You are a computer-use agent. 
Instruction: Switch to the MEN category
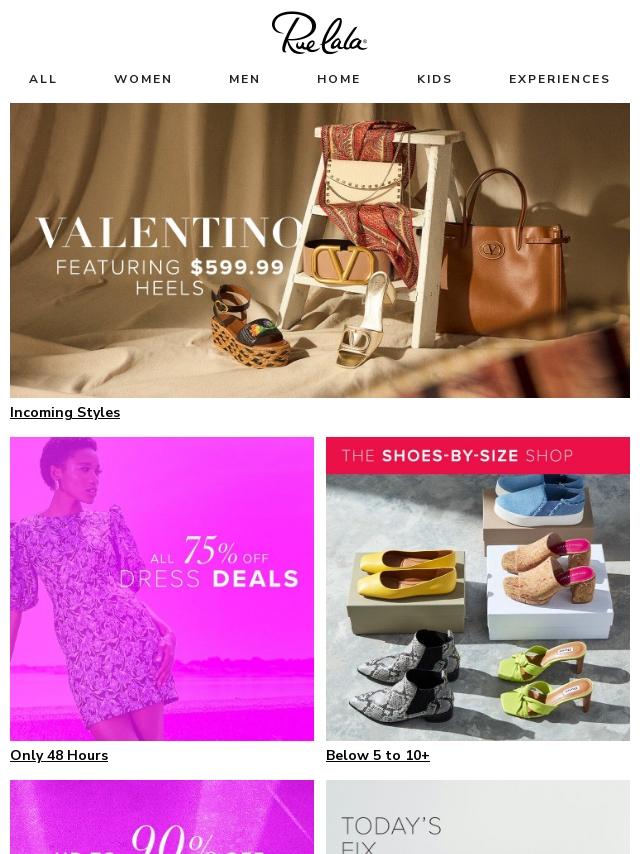244,79
